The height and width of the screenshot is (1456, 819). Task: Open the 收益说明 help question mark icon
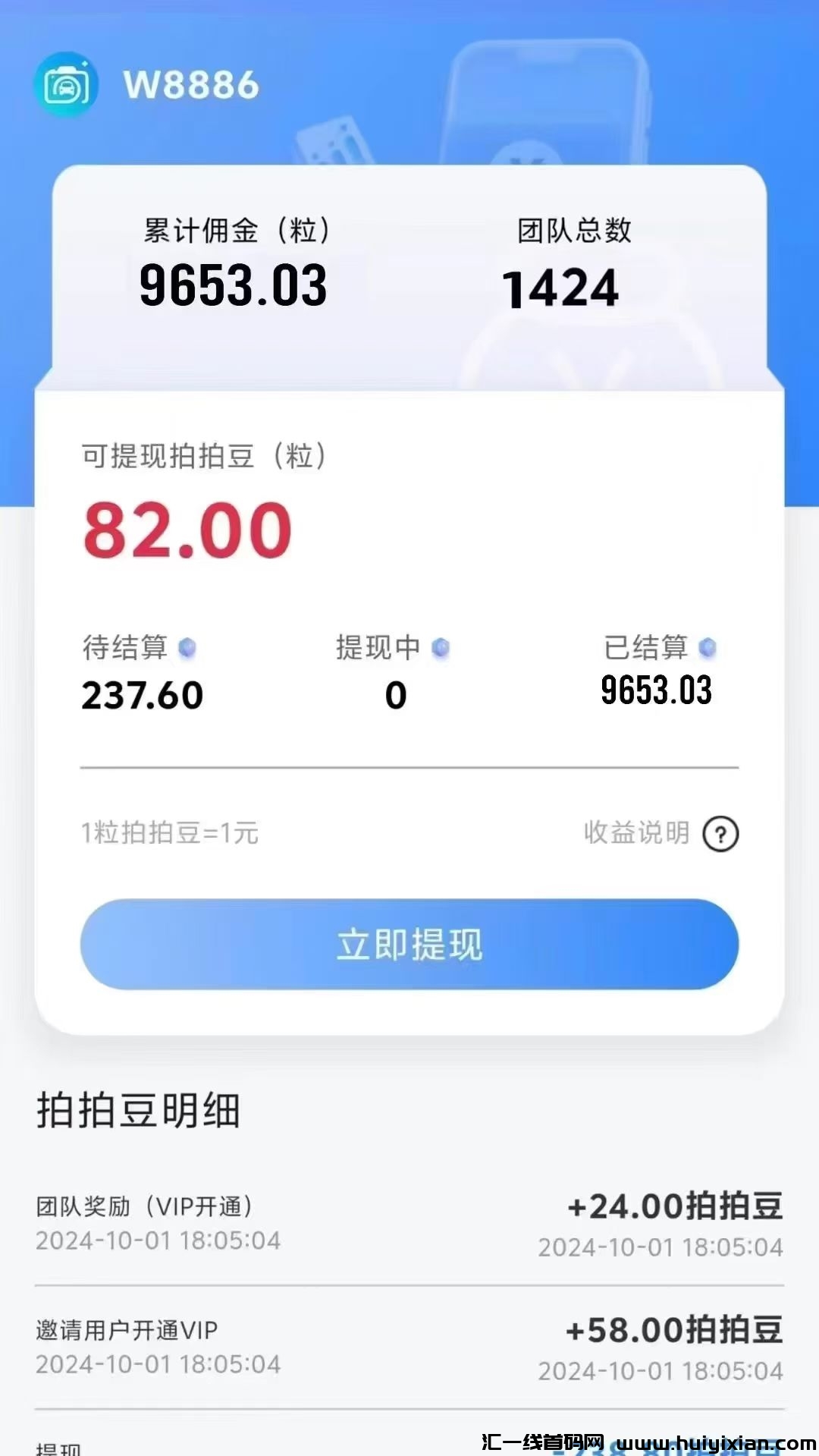point(720,833)
